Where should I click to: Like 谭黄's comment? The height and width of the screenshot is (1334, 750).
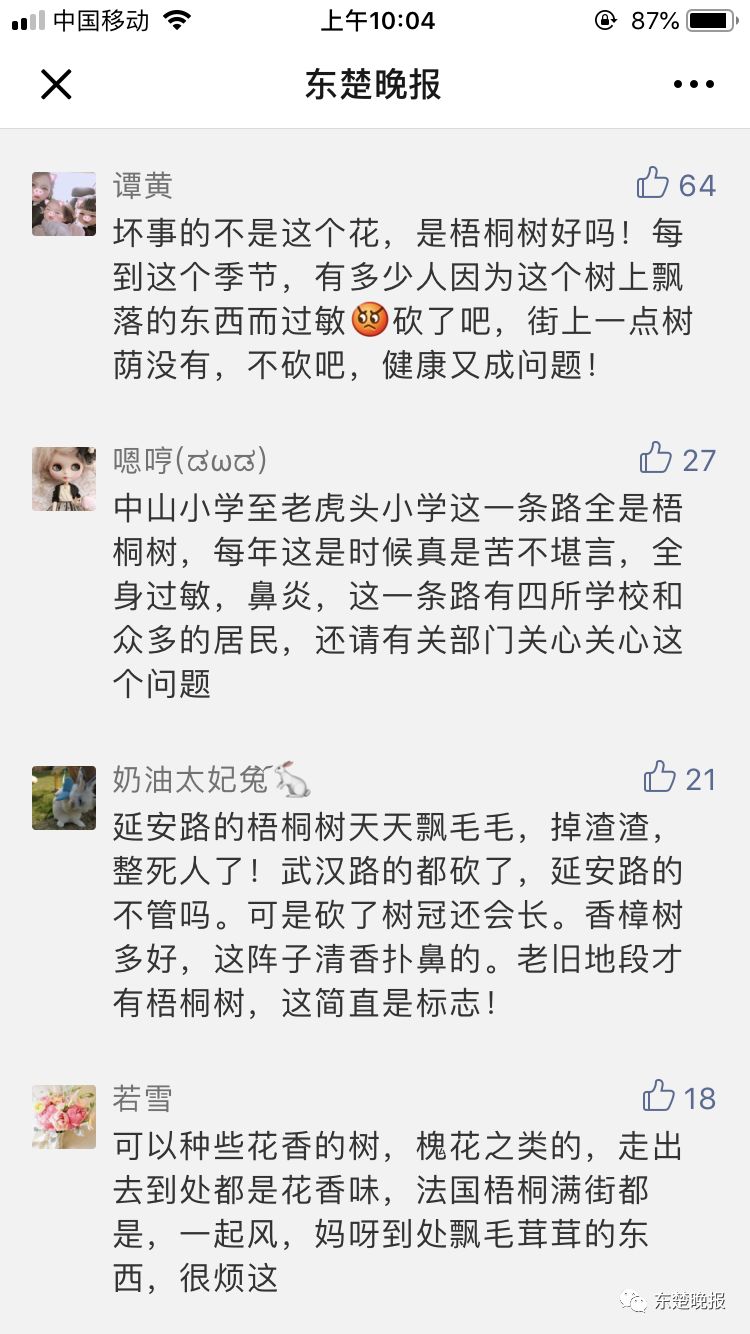654,184
